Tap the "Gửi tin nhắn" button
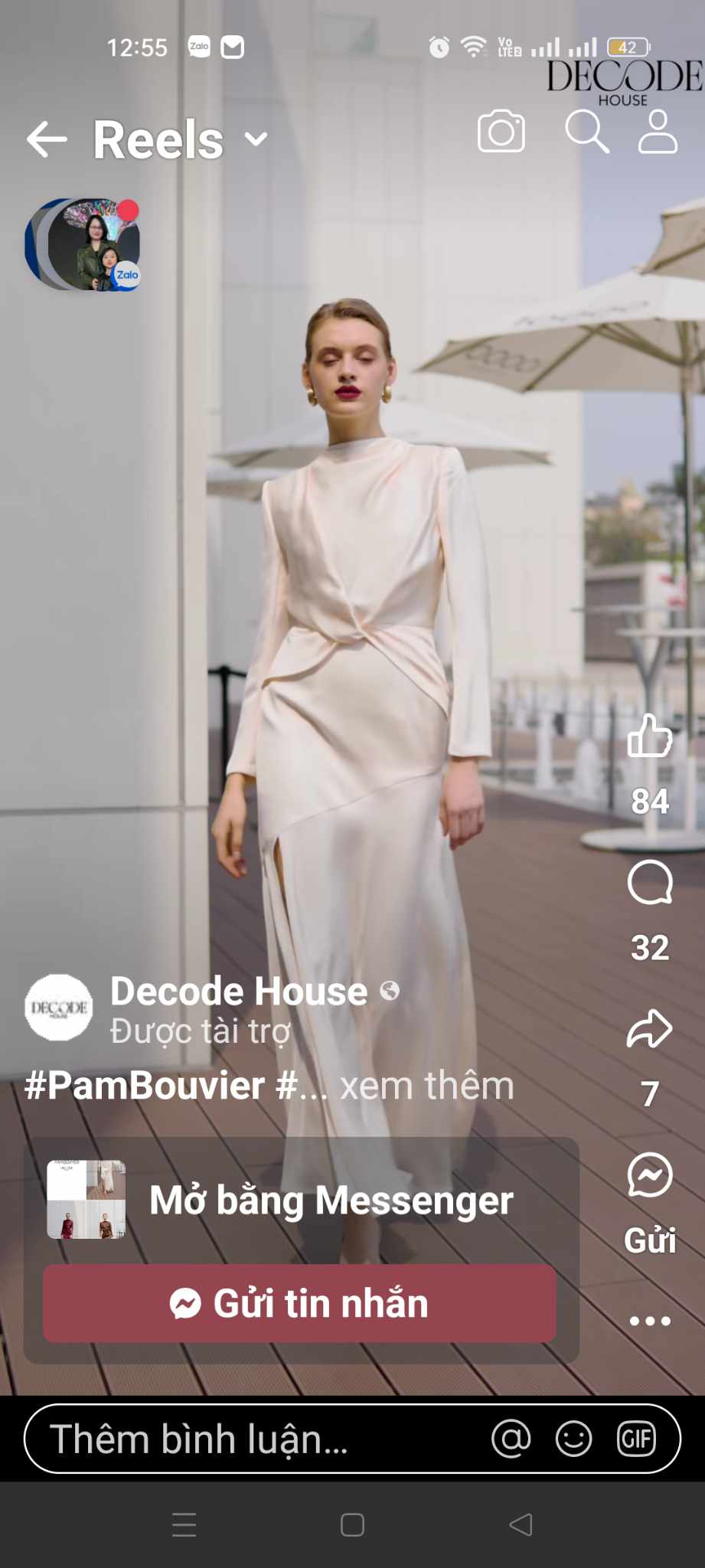Screen dimensions: 705x1568 299,1303
